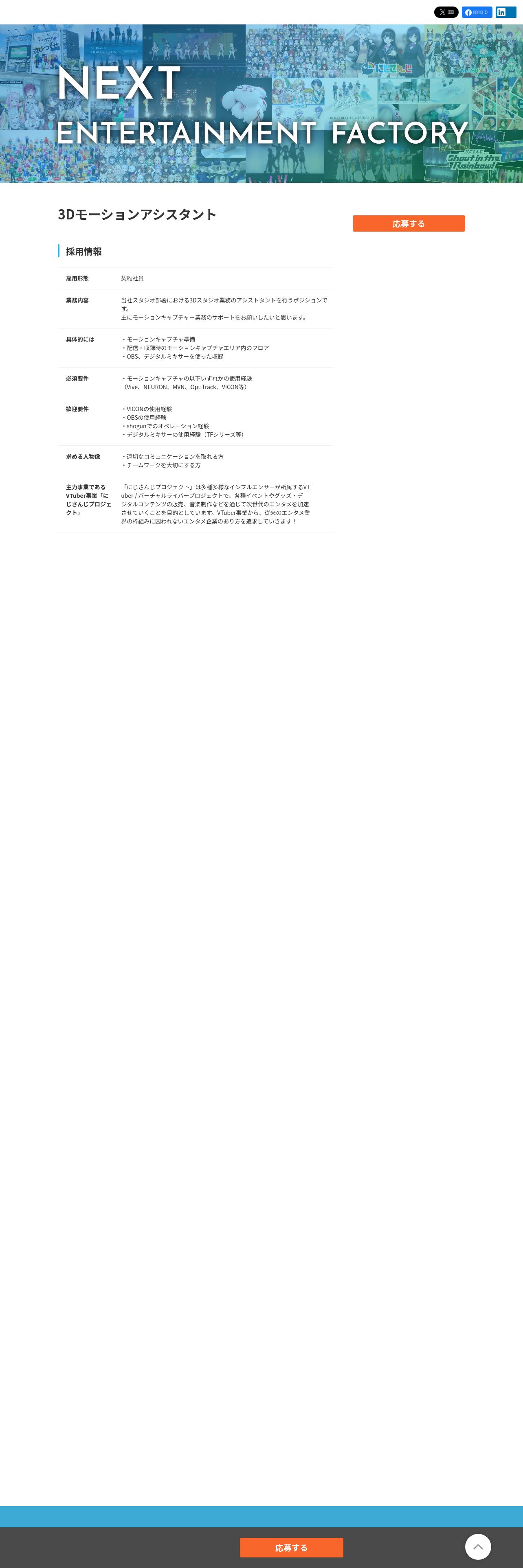Share this job on X

coord(446,12)
